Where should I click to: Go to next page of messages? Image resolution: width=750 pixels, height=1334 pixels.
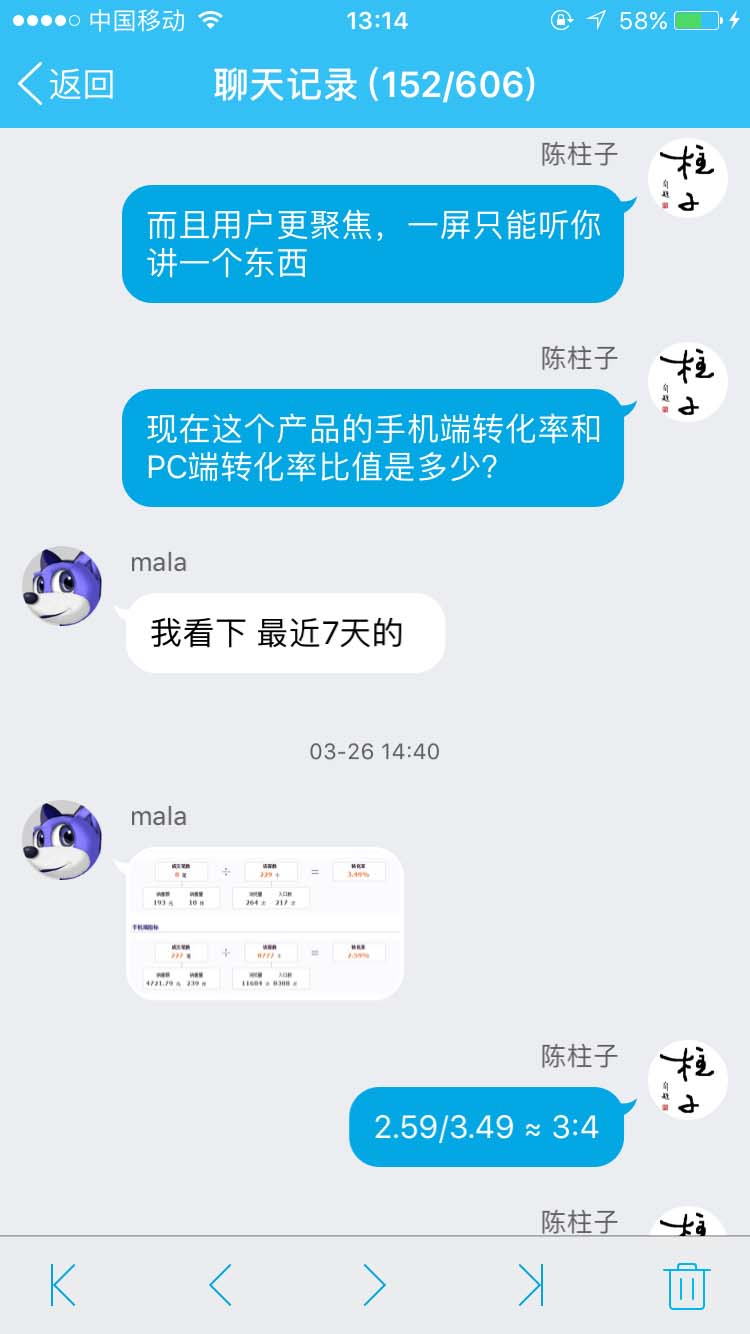point(375,1287)
